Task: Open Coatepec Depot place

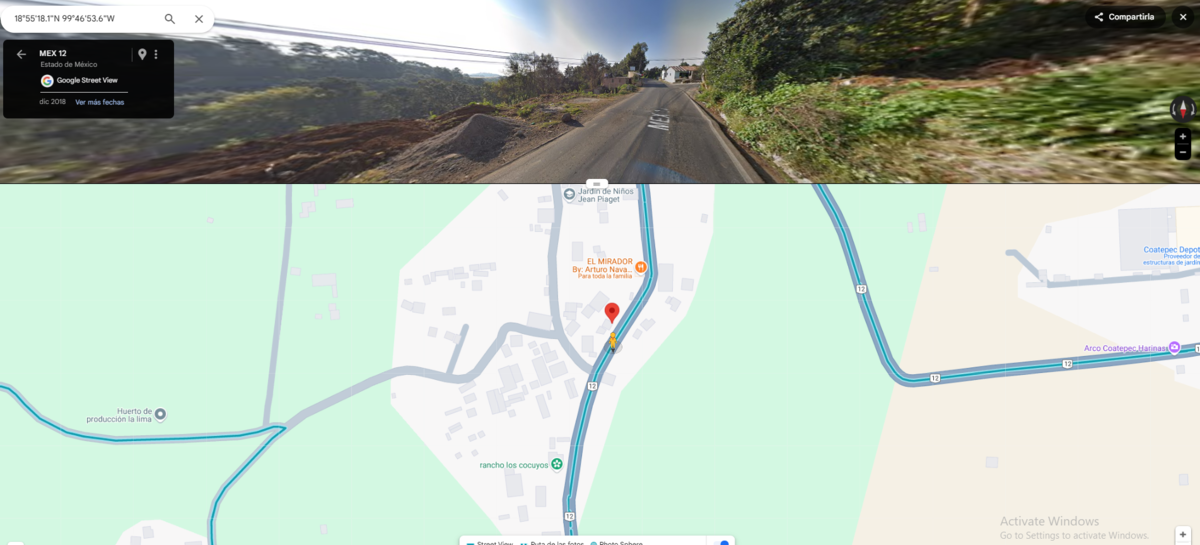Action: 1171,250
